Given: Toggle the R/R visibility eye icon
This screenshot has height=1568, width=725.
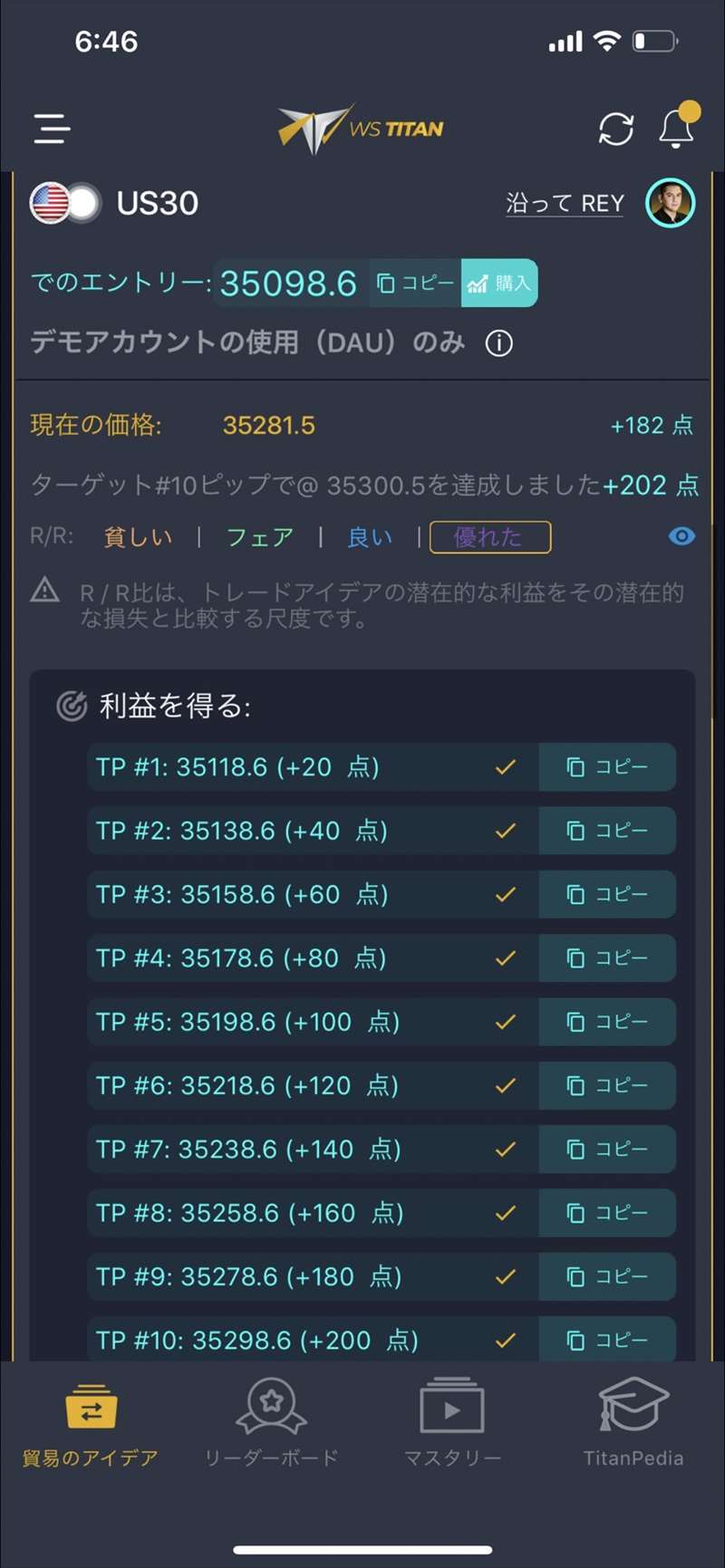Looking at the screenshot, I should (681, 536).
